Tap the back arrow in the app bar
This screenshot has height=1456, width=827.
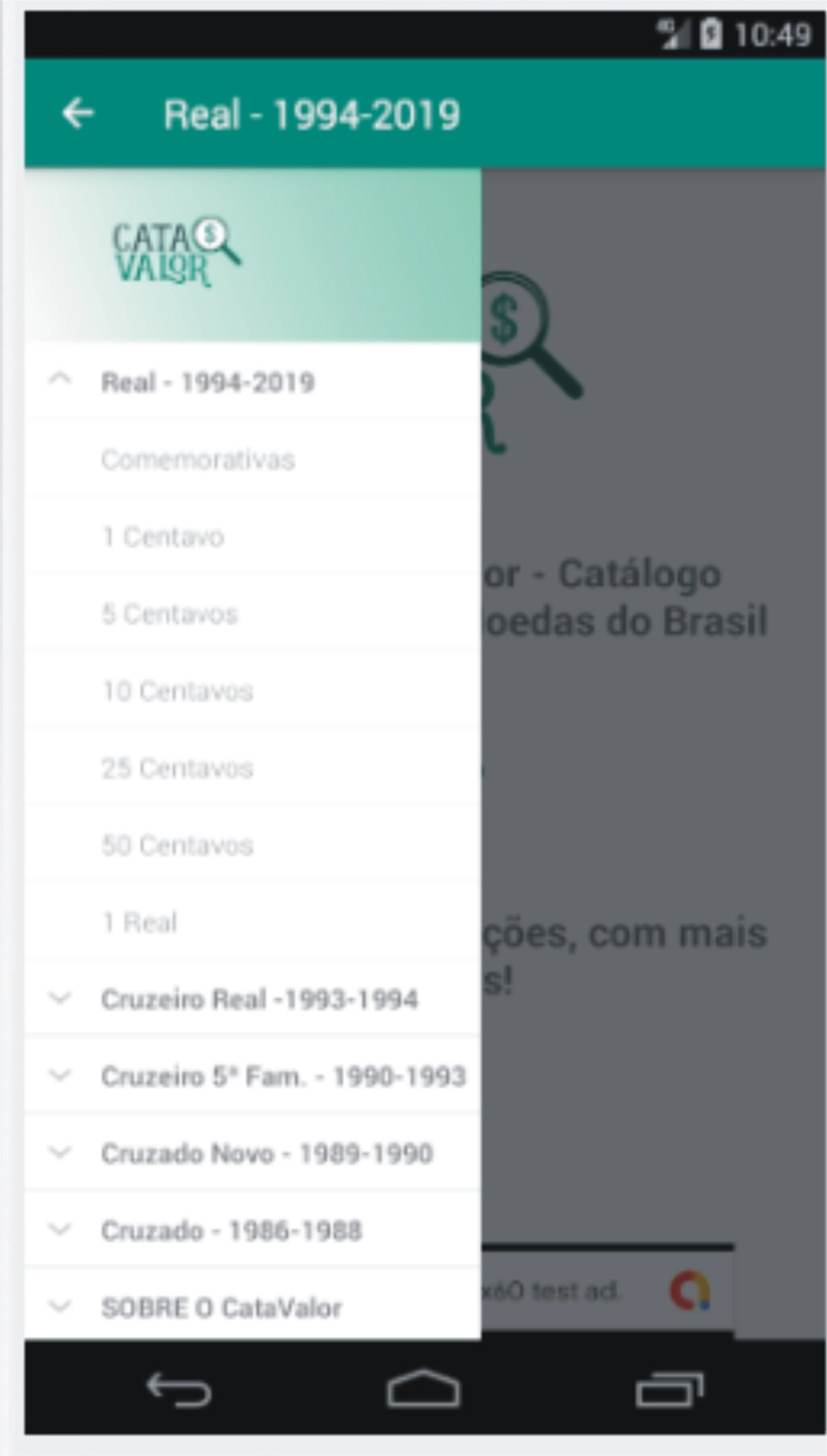pyautogui.click(x=78, y=114)
